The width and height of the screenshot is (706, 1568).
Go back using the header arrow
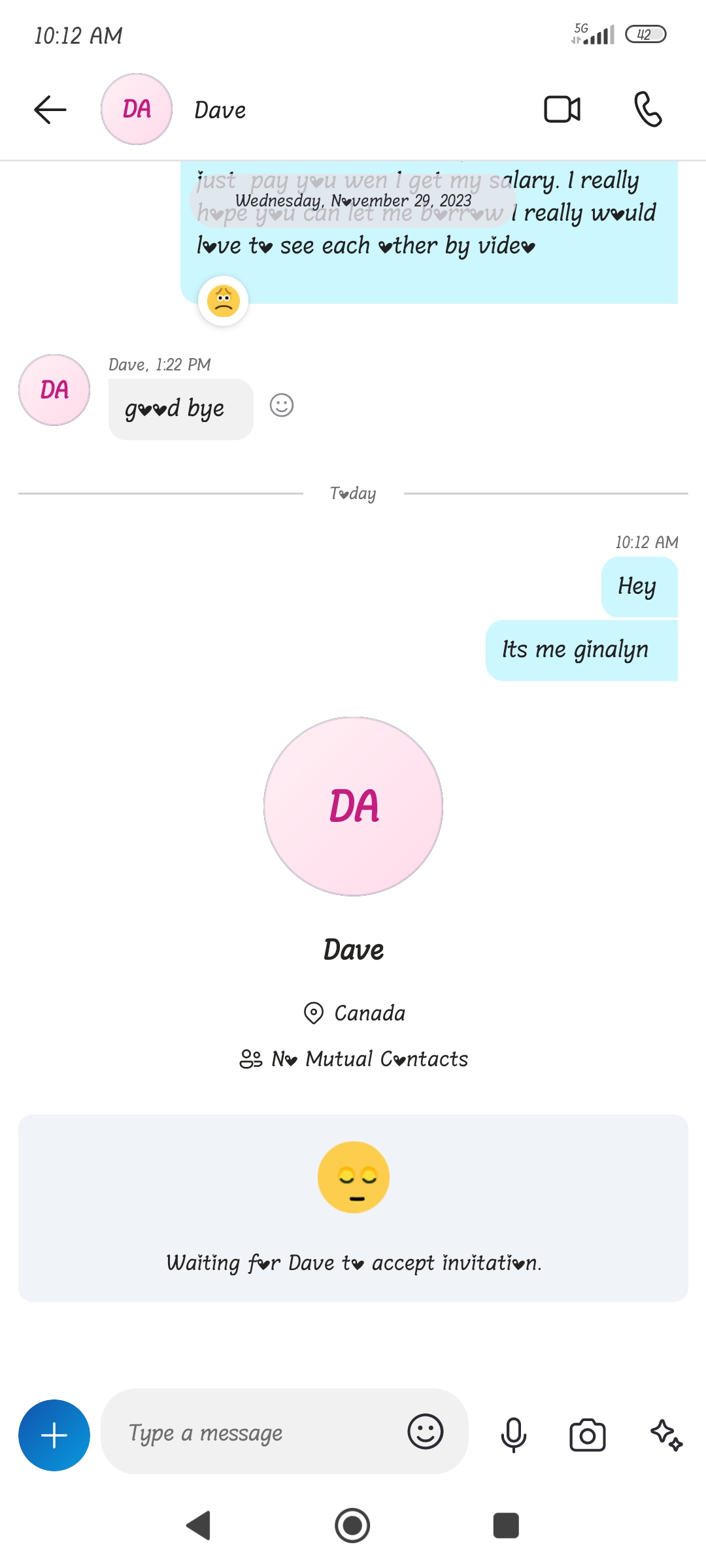point(50,110)
